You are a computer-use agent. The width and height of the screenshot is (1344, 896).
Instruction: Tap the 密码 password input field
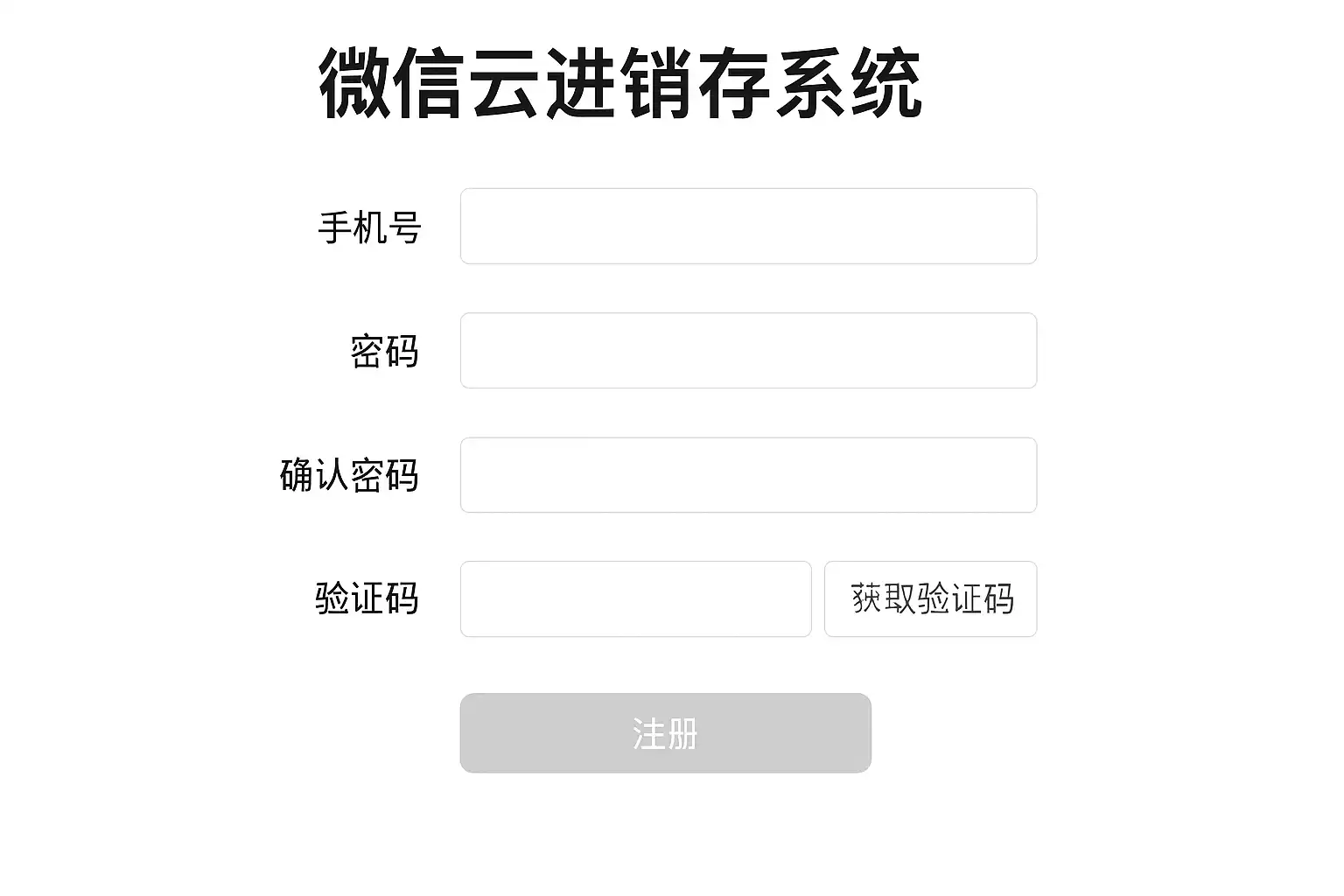(x=748, y=350)
